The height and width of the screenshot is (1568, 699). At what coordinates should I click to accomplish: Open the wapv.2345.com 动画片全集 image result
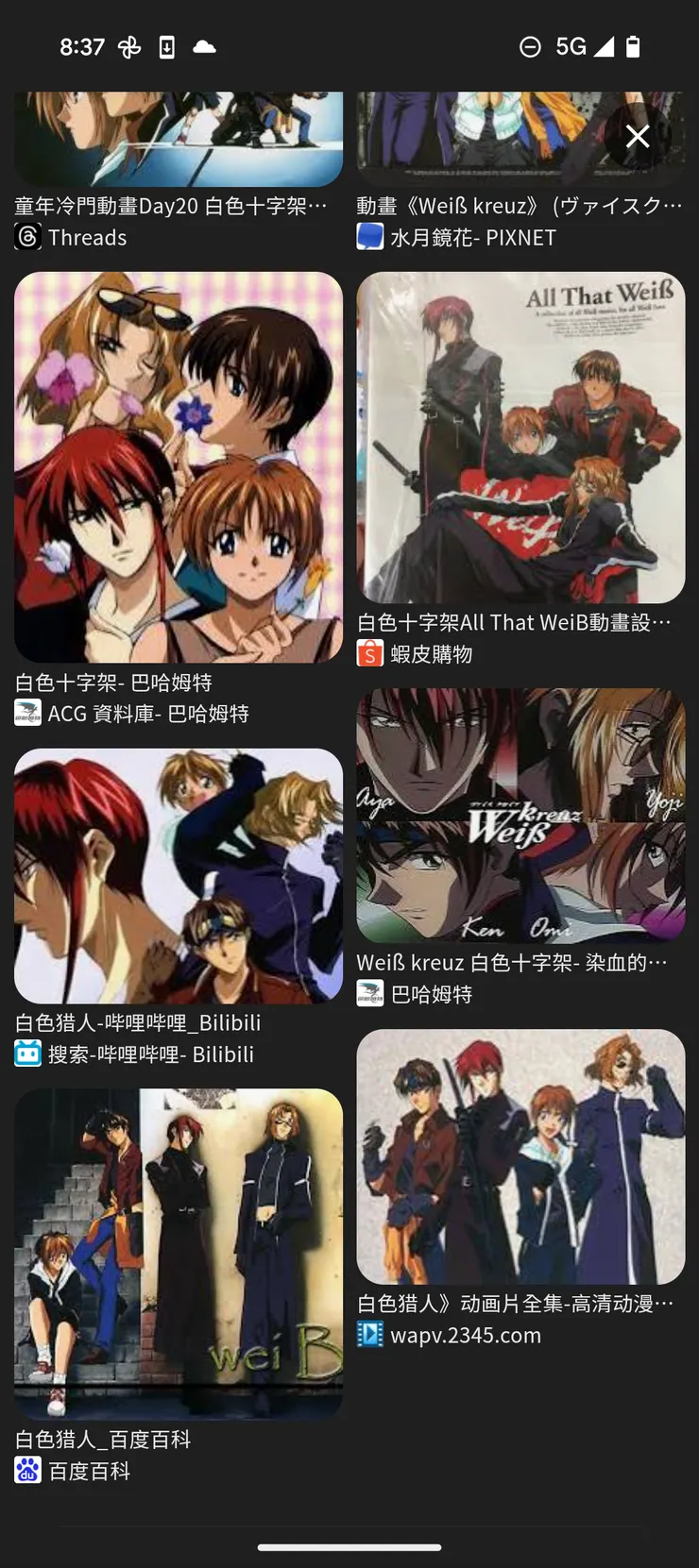(x=520, y=1156)
